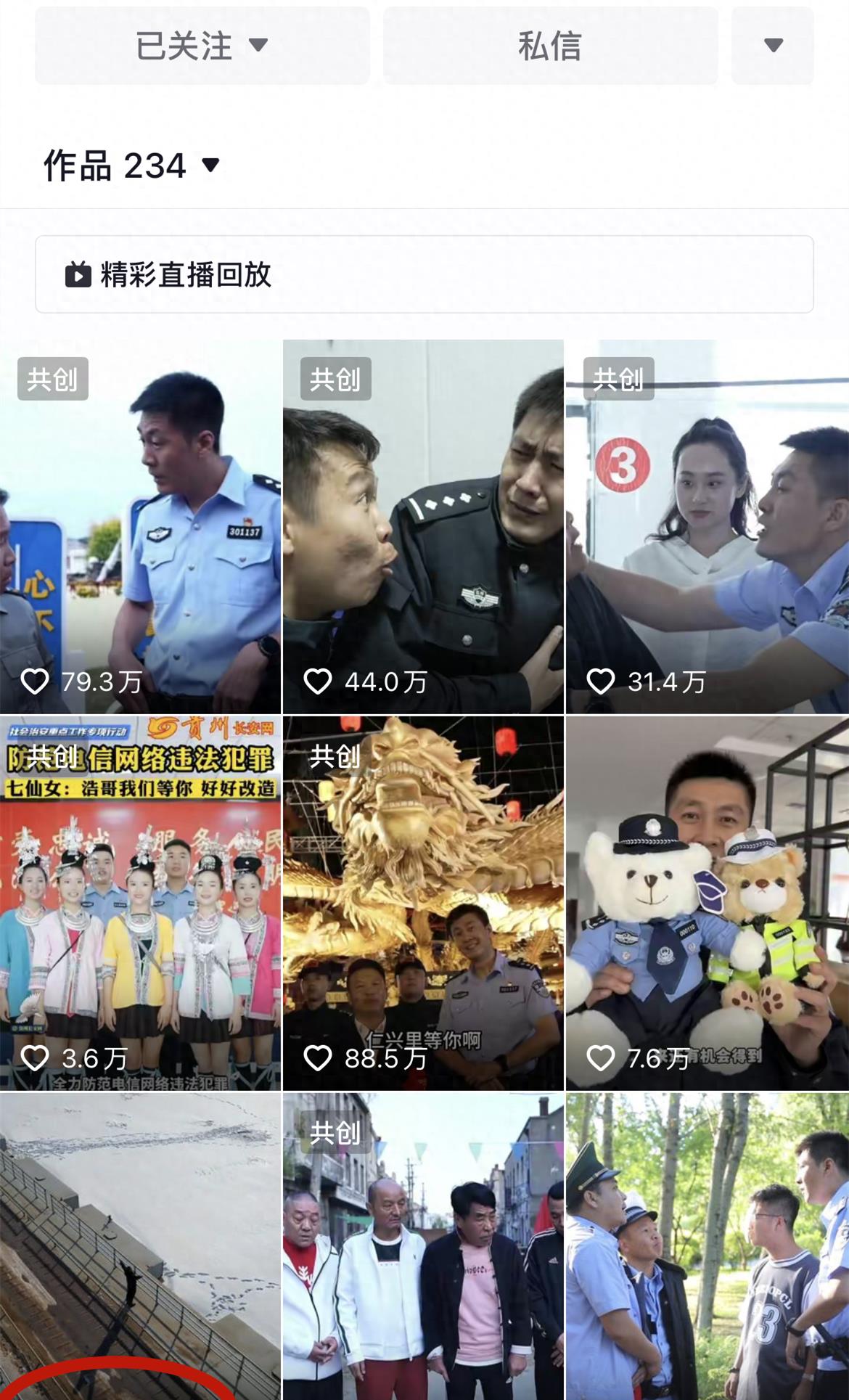Open the 已关注 follow status dropdown

(x=202, y=46)
